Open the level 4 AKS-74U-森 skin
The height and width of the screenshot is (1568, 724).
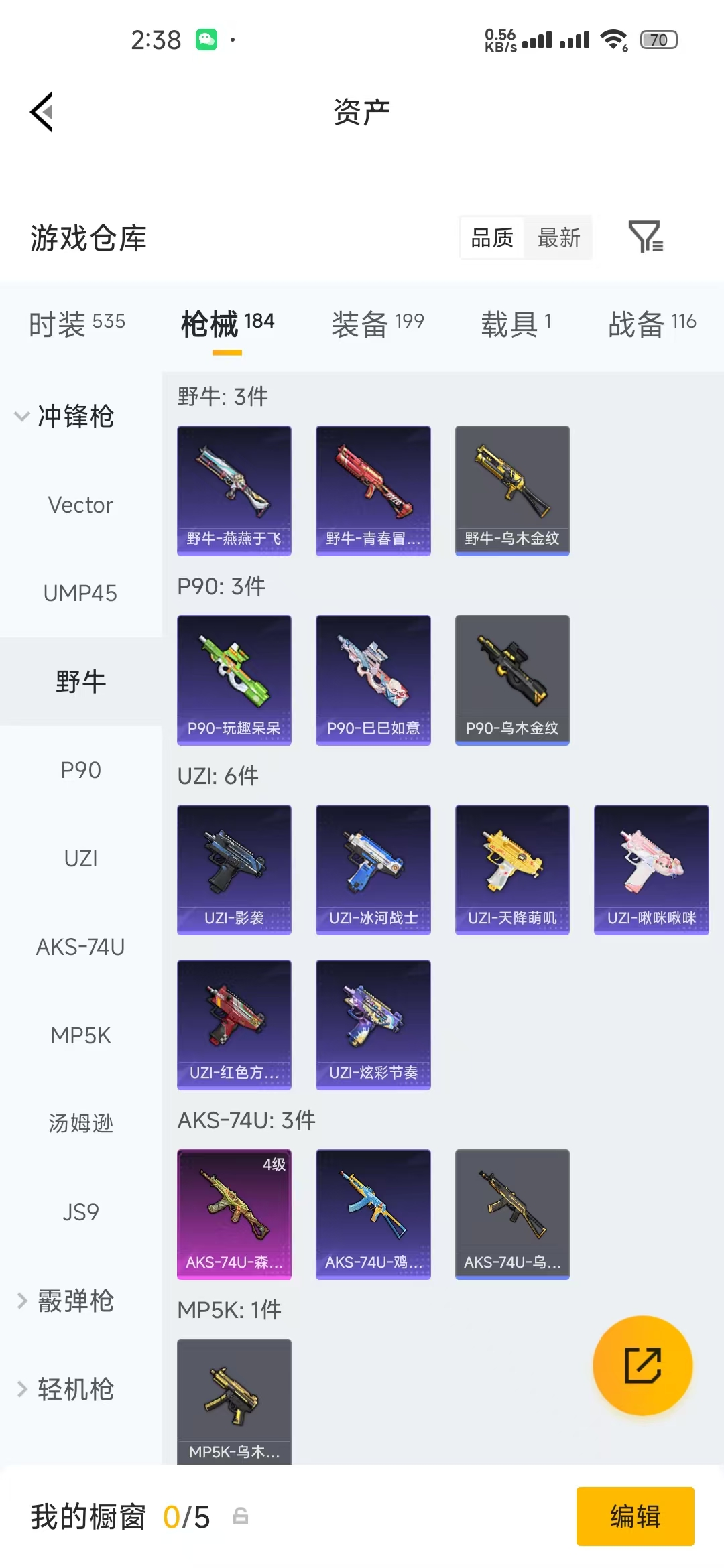tap(234, 1214)
